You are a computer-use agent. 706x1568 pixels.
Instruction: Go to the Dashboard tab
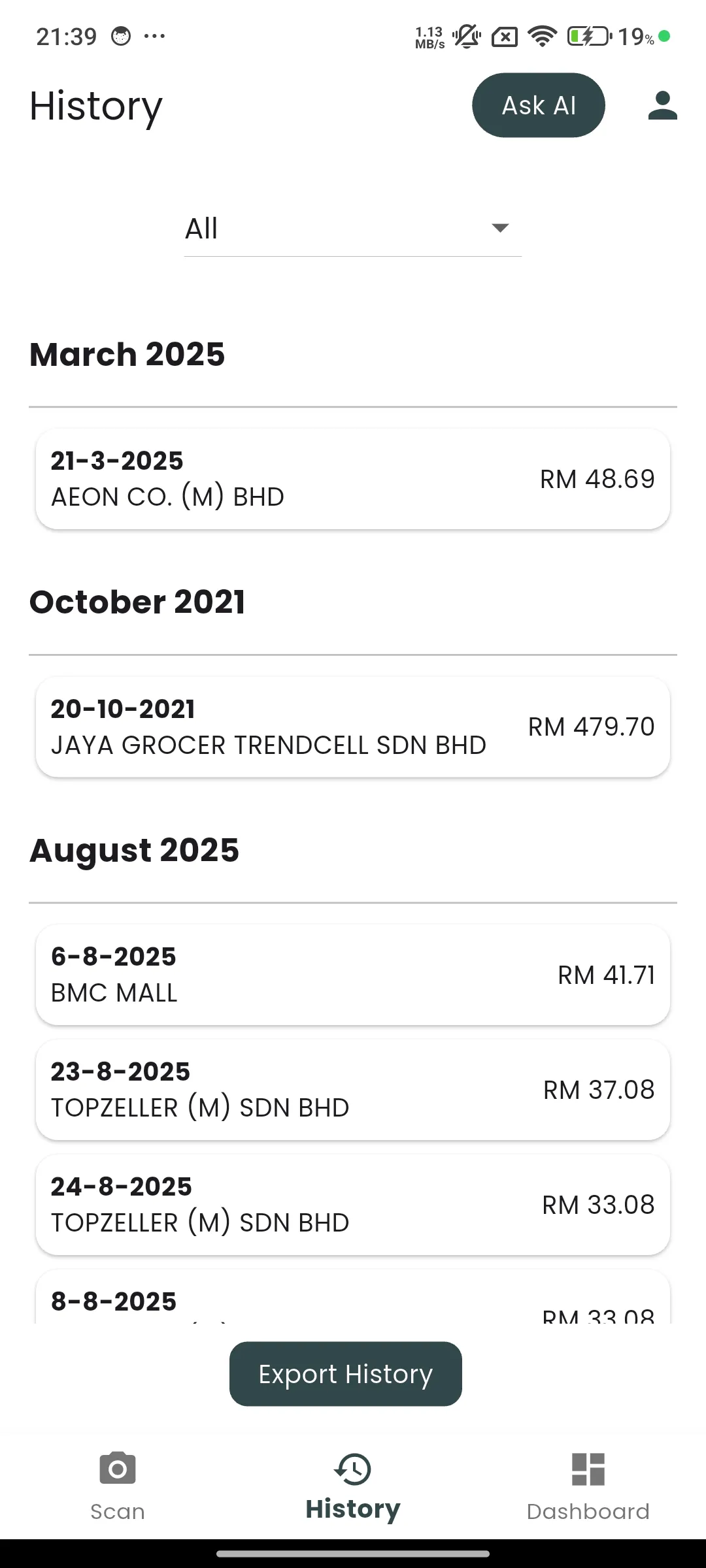click(588, 1483)
